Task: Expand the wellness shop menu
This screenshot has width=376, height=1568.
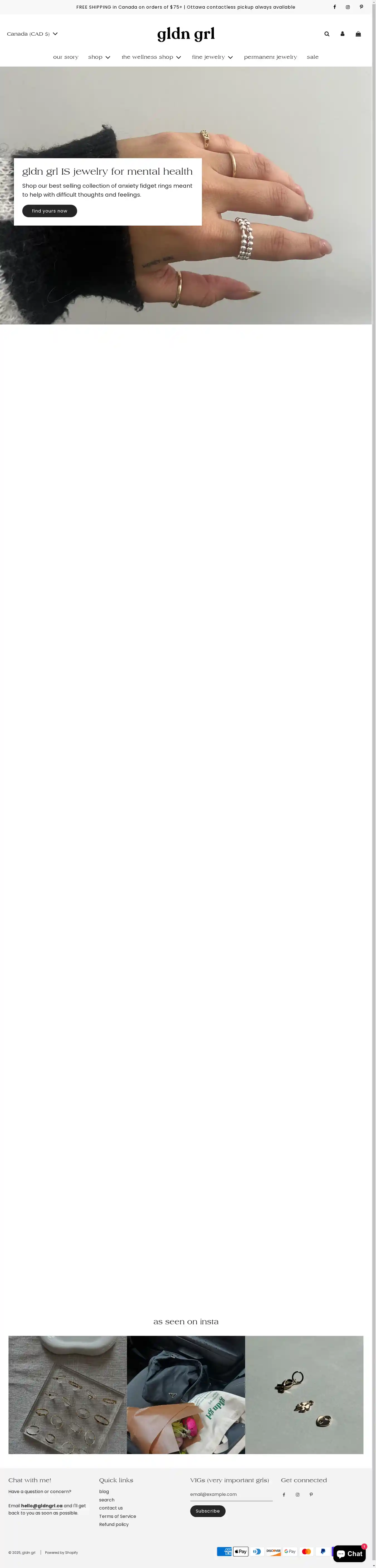Action: click(x=151, y=57)
